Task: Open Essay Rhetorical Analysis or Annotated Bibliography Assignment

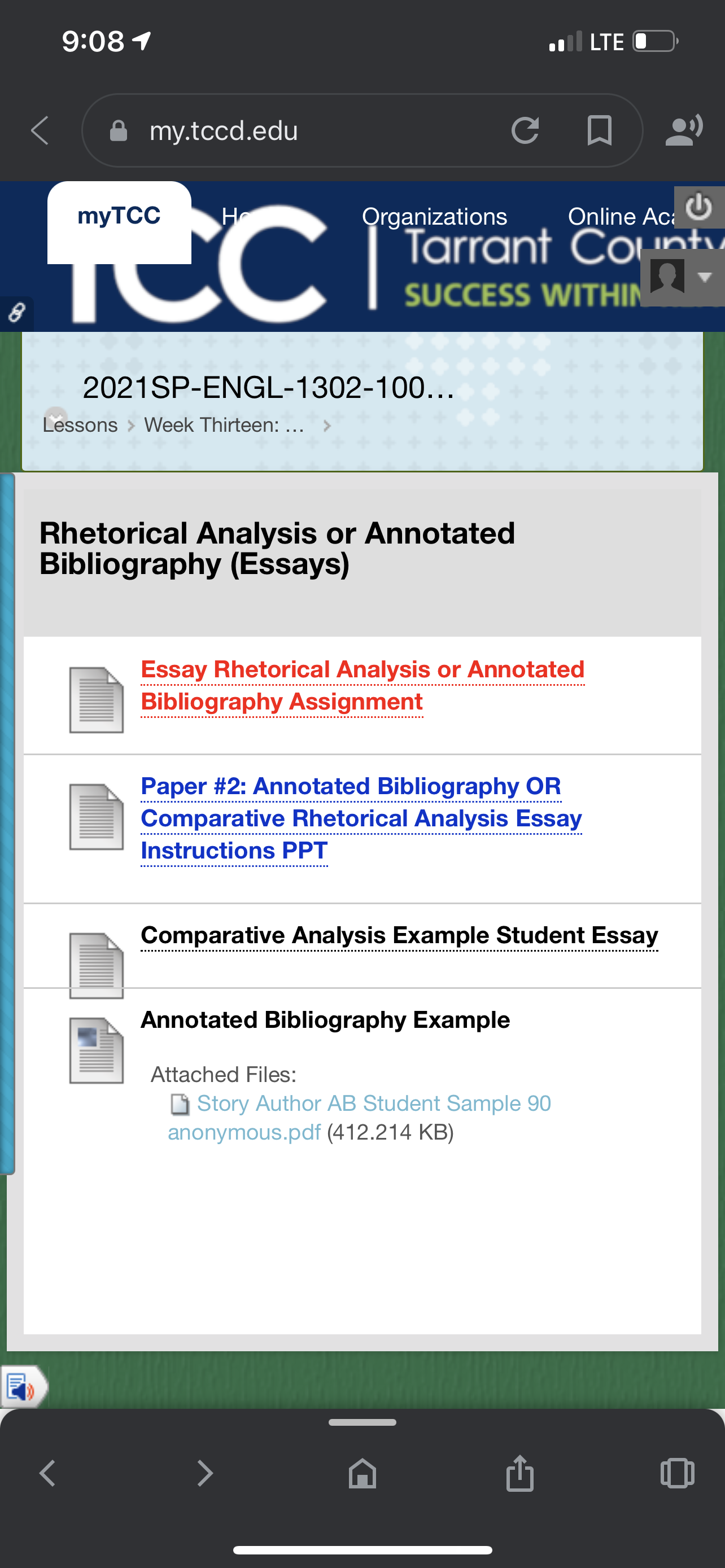Action: tap(362, 685)
